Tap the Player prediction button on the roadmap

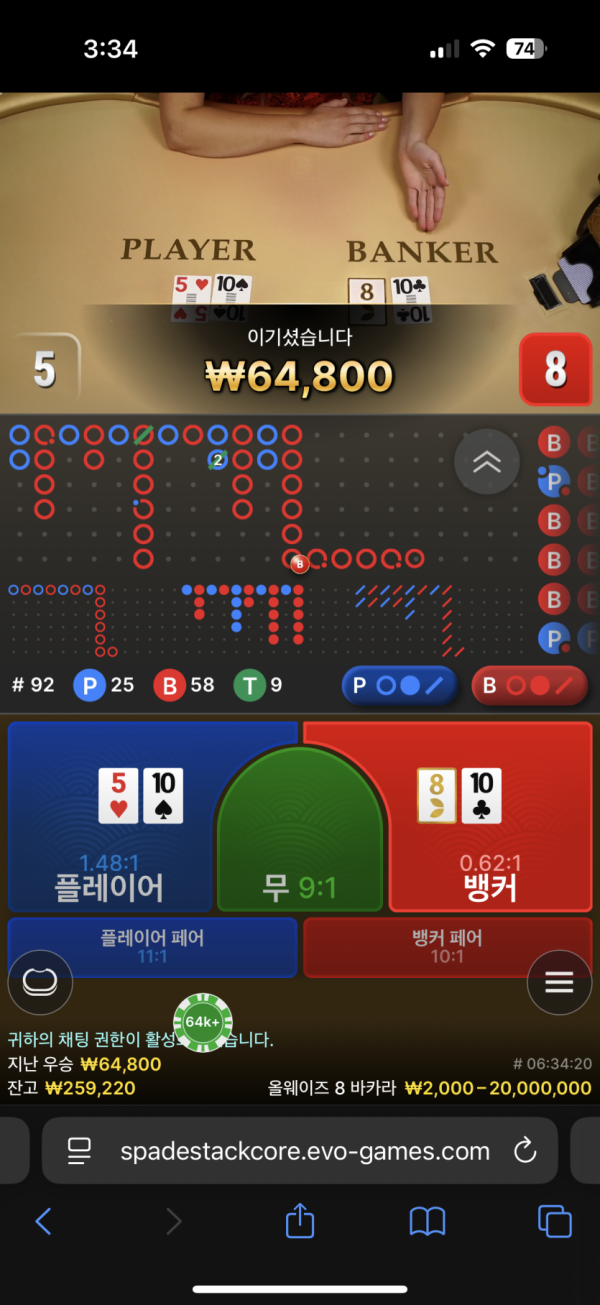pos(399,686)
